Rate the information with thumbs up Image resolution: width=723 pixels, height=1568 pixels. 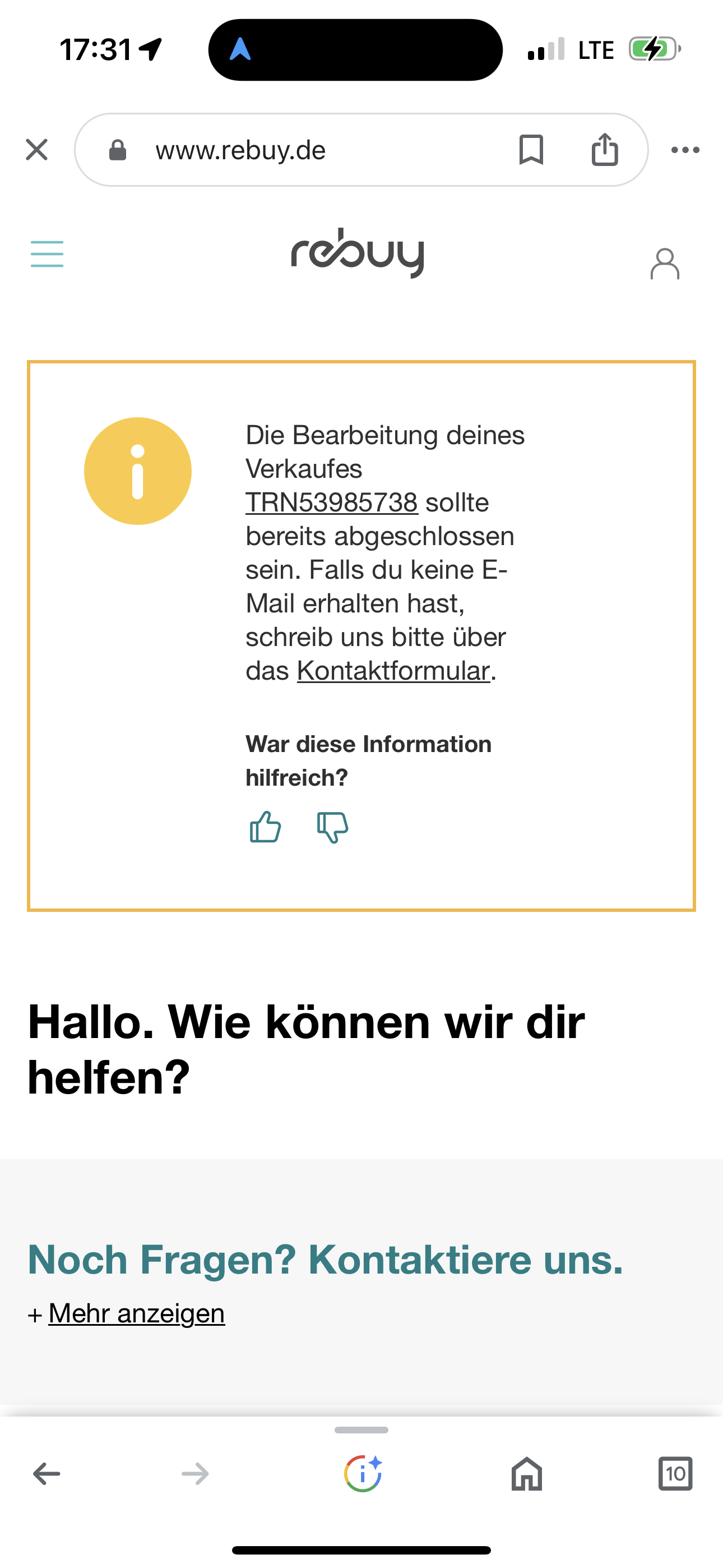pyautogui.click(x=265, y=827)
